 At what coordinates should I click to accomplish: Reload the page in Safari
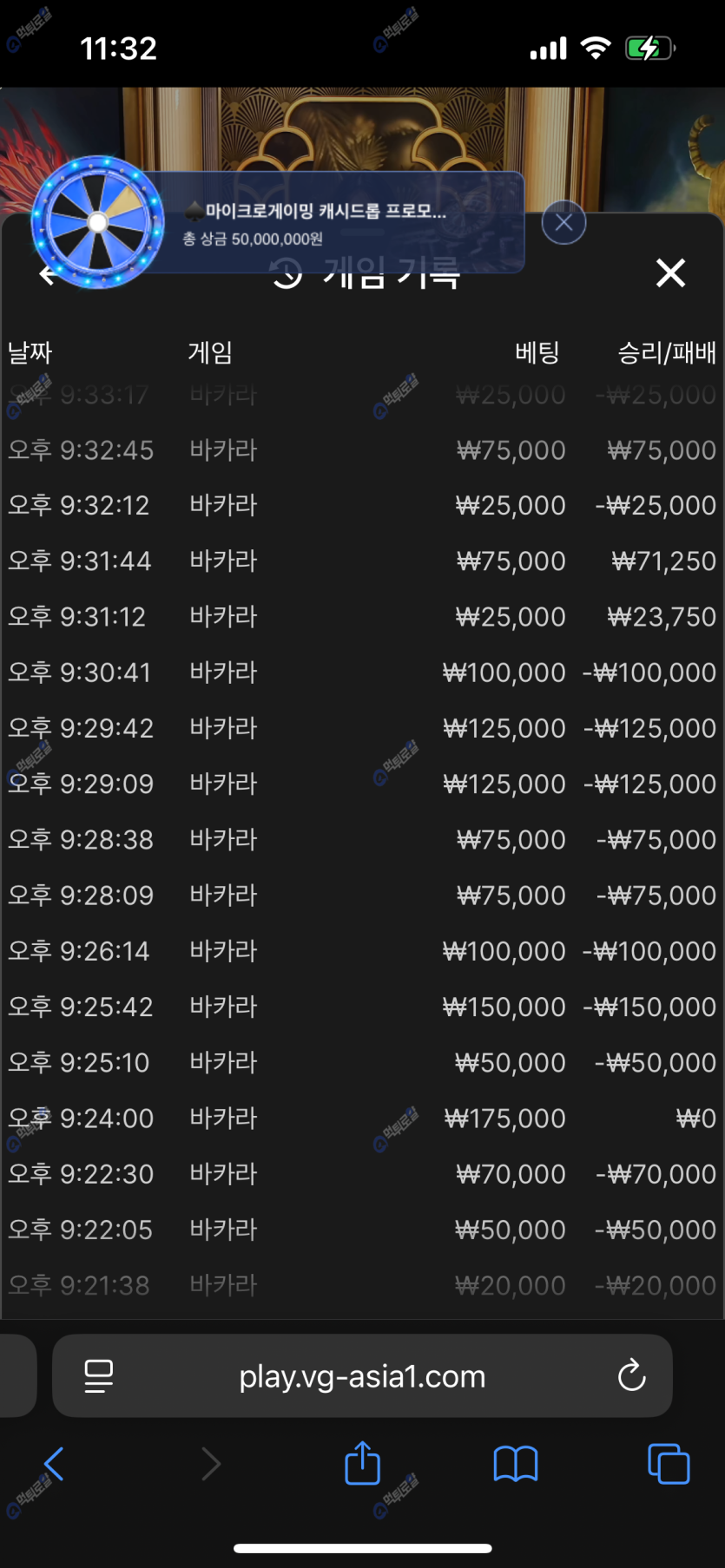[x=631, y=1375]
